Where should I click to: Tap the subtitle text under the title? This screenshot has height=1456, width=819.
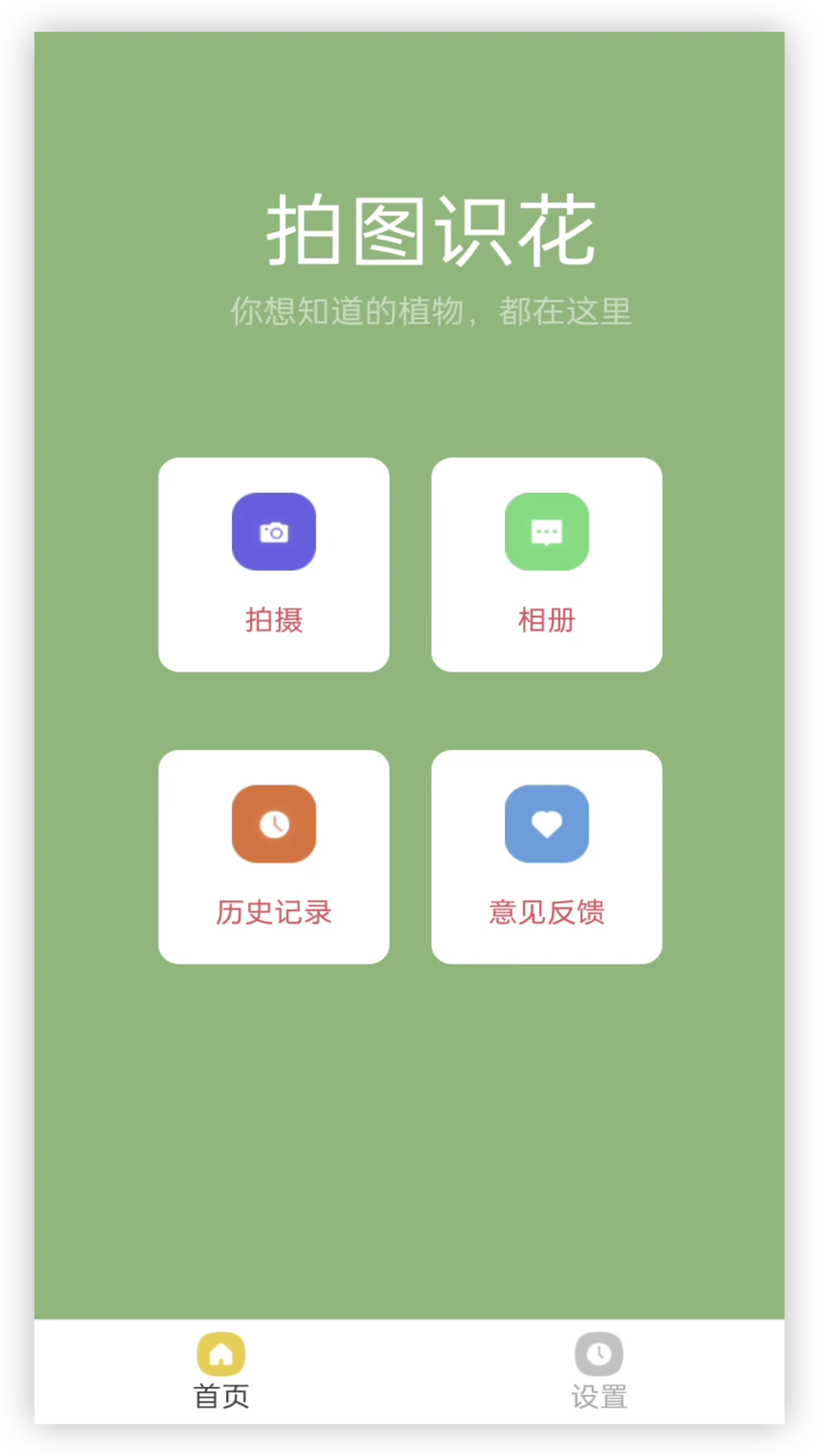tap(431, 312)
